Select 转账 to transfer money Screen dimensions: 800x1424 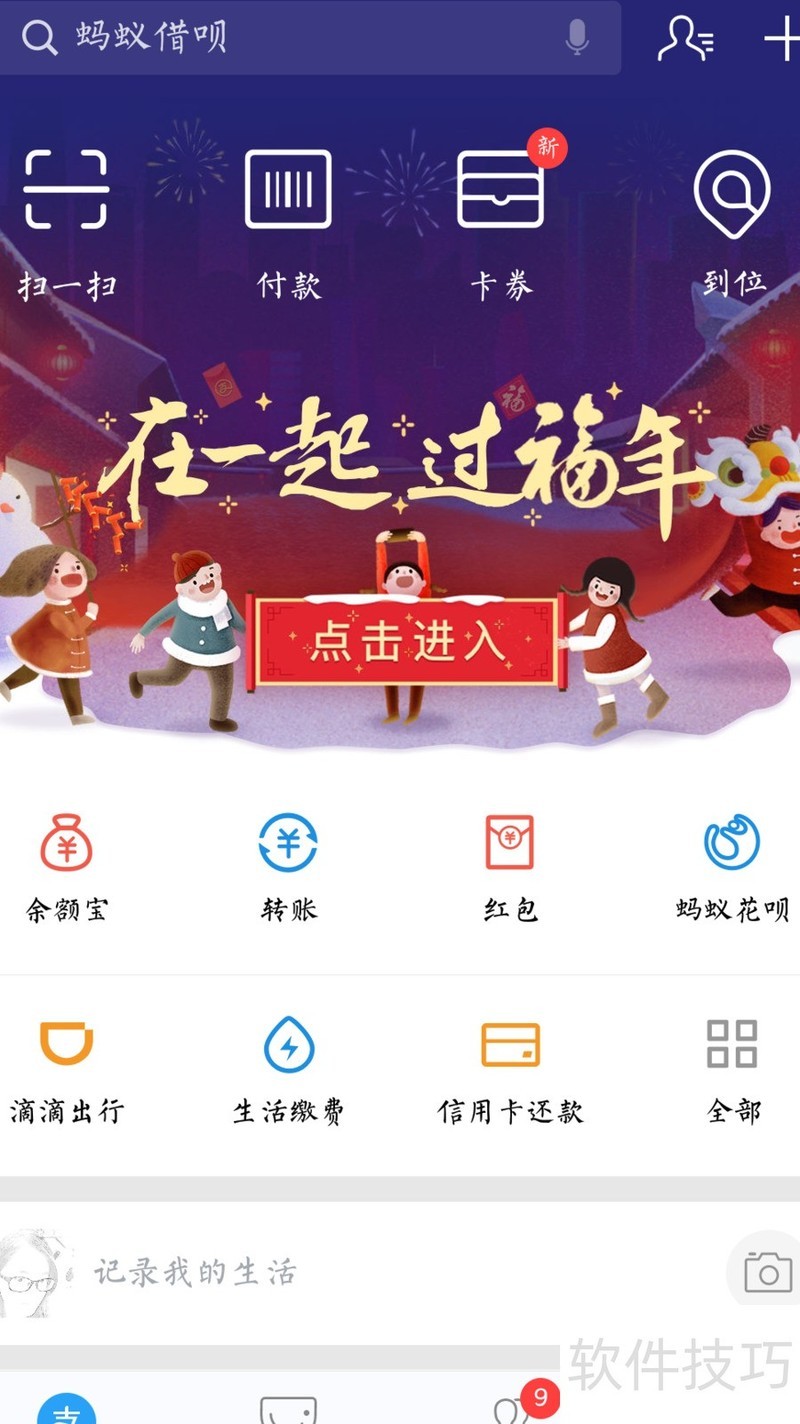click(288, 867)
